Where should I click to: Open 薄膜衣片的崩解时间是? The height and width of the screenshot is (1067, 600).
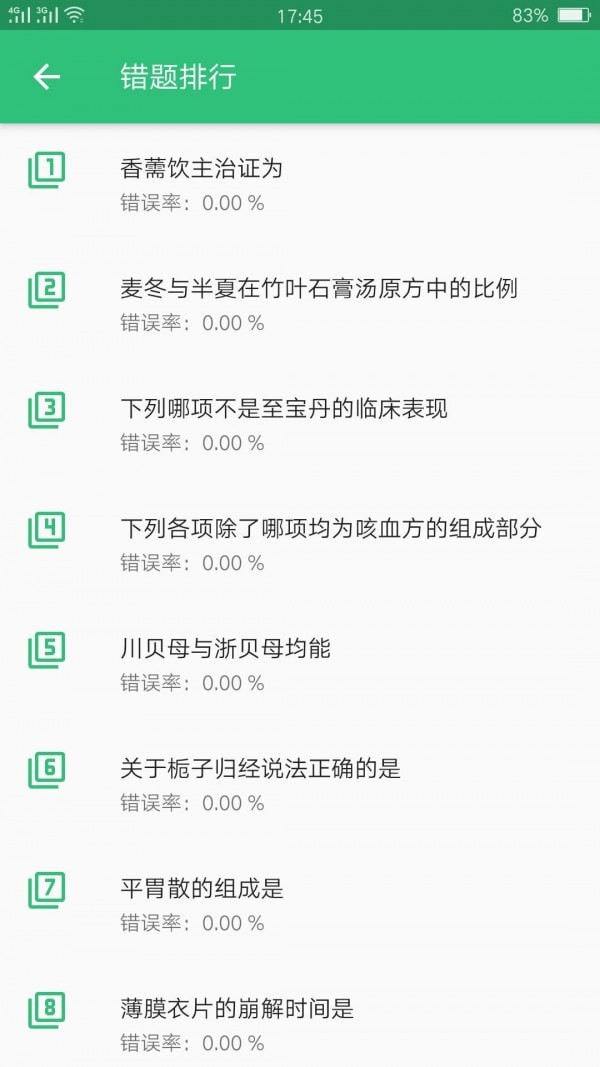(237, 1009)
